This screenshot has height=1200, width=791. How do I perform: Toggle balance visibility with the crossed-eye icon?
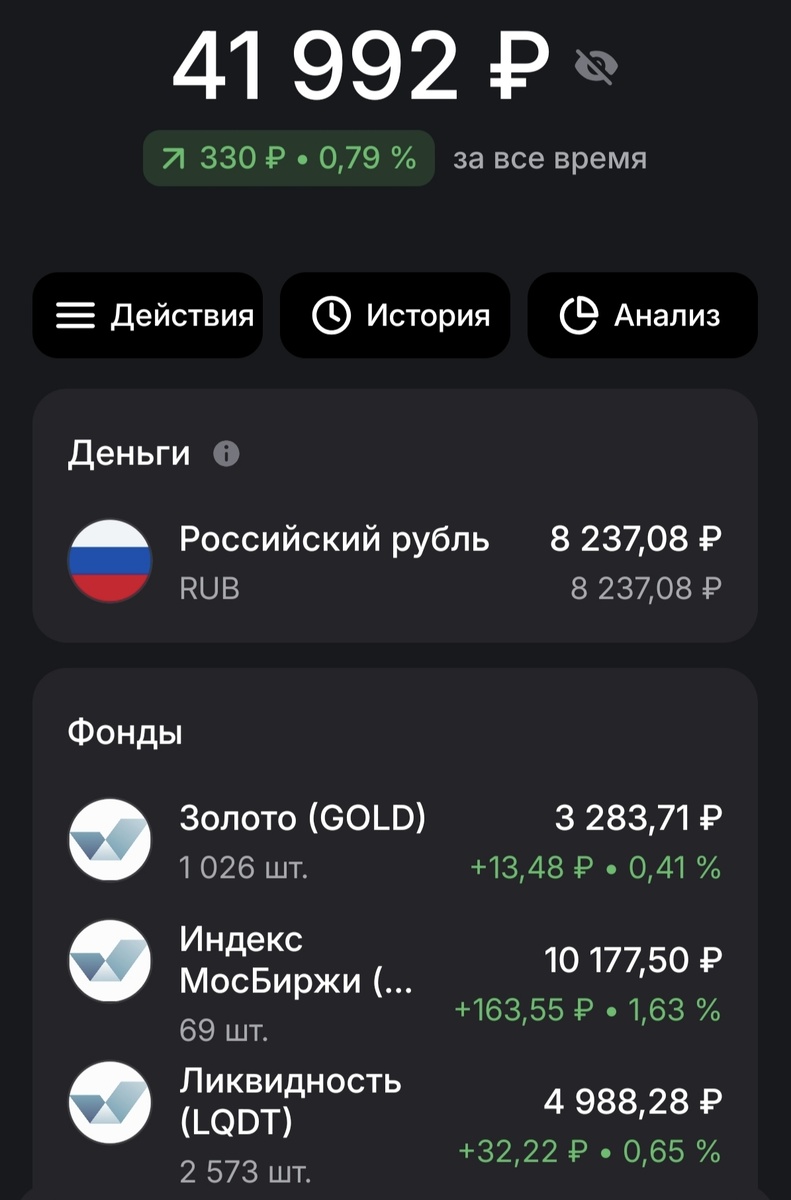[596, 65]
